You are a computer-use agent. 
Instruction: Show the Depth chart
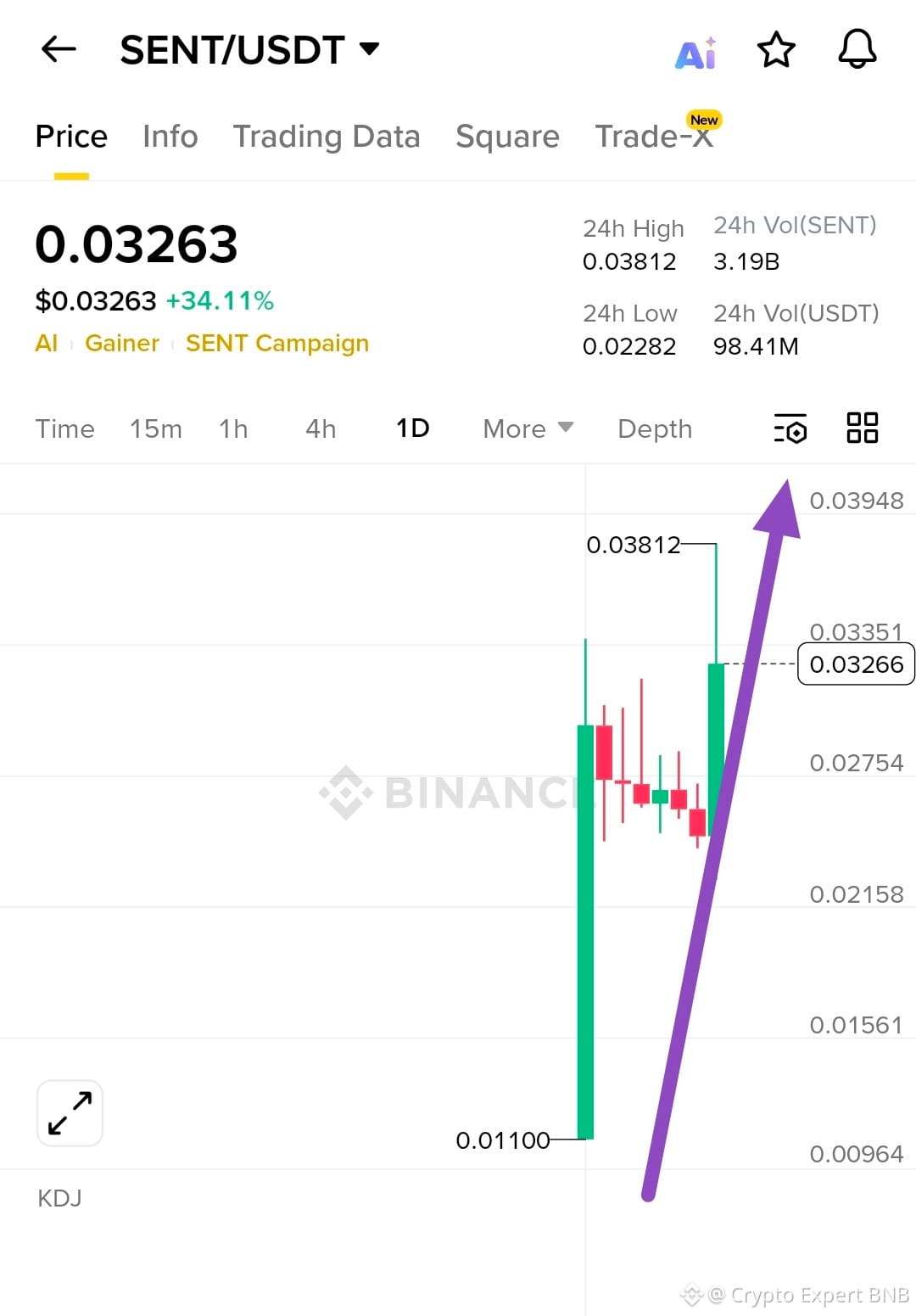(x=655, y=429)
